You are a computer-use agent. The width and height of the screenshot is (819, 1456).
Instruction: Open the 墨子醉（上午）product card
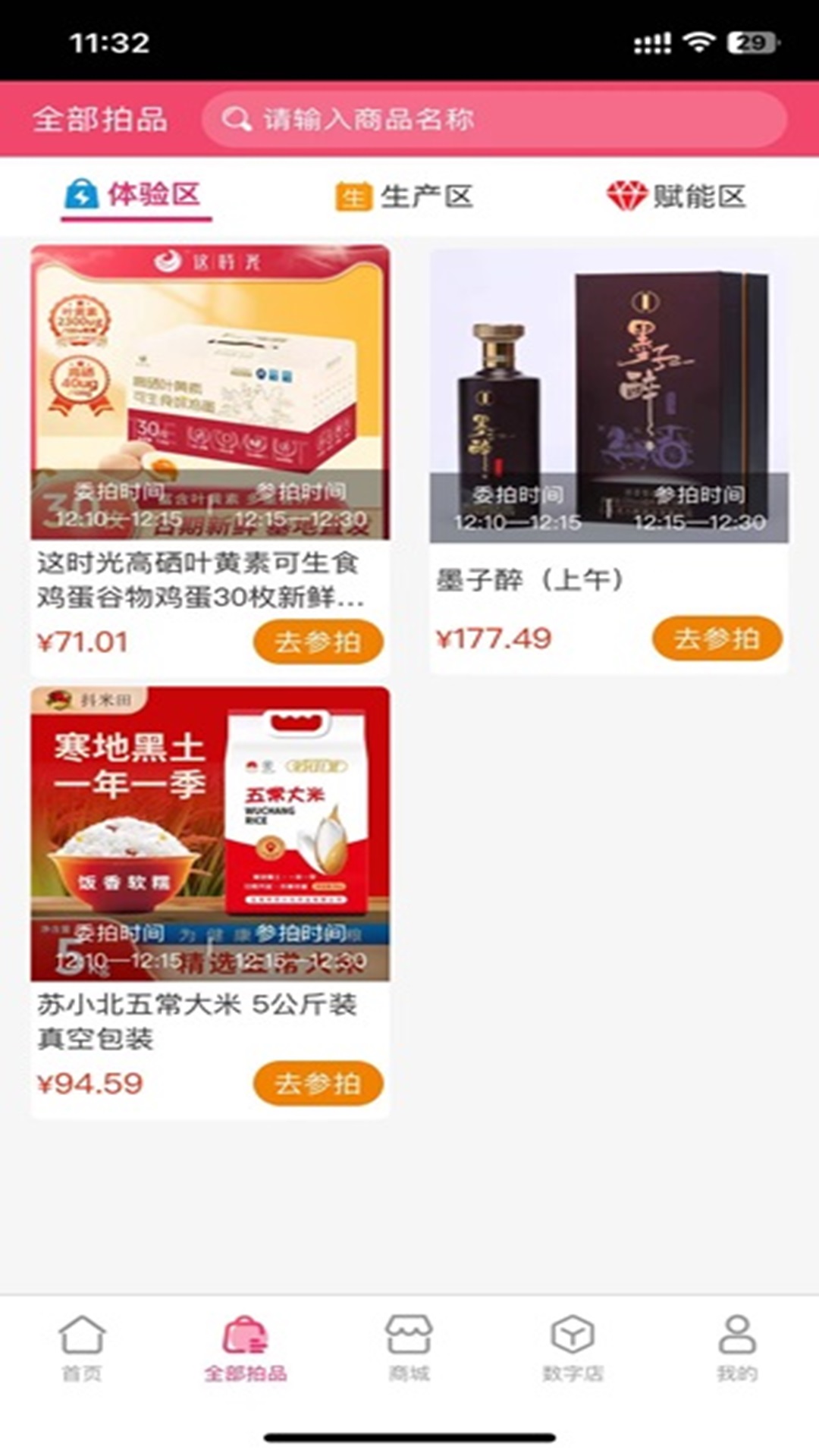(609, 460)
